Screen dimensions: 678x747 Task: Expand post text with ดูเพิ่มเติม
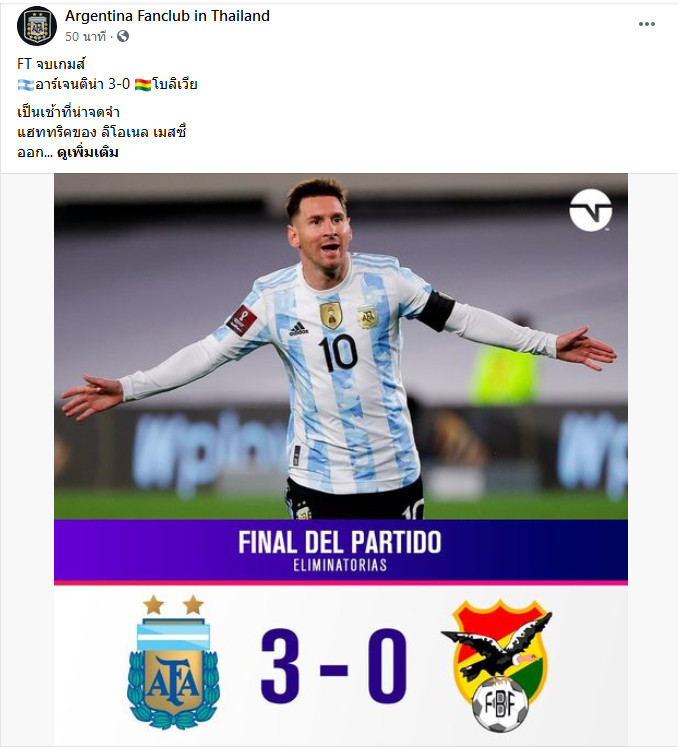[x=87, y=152]
